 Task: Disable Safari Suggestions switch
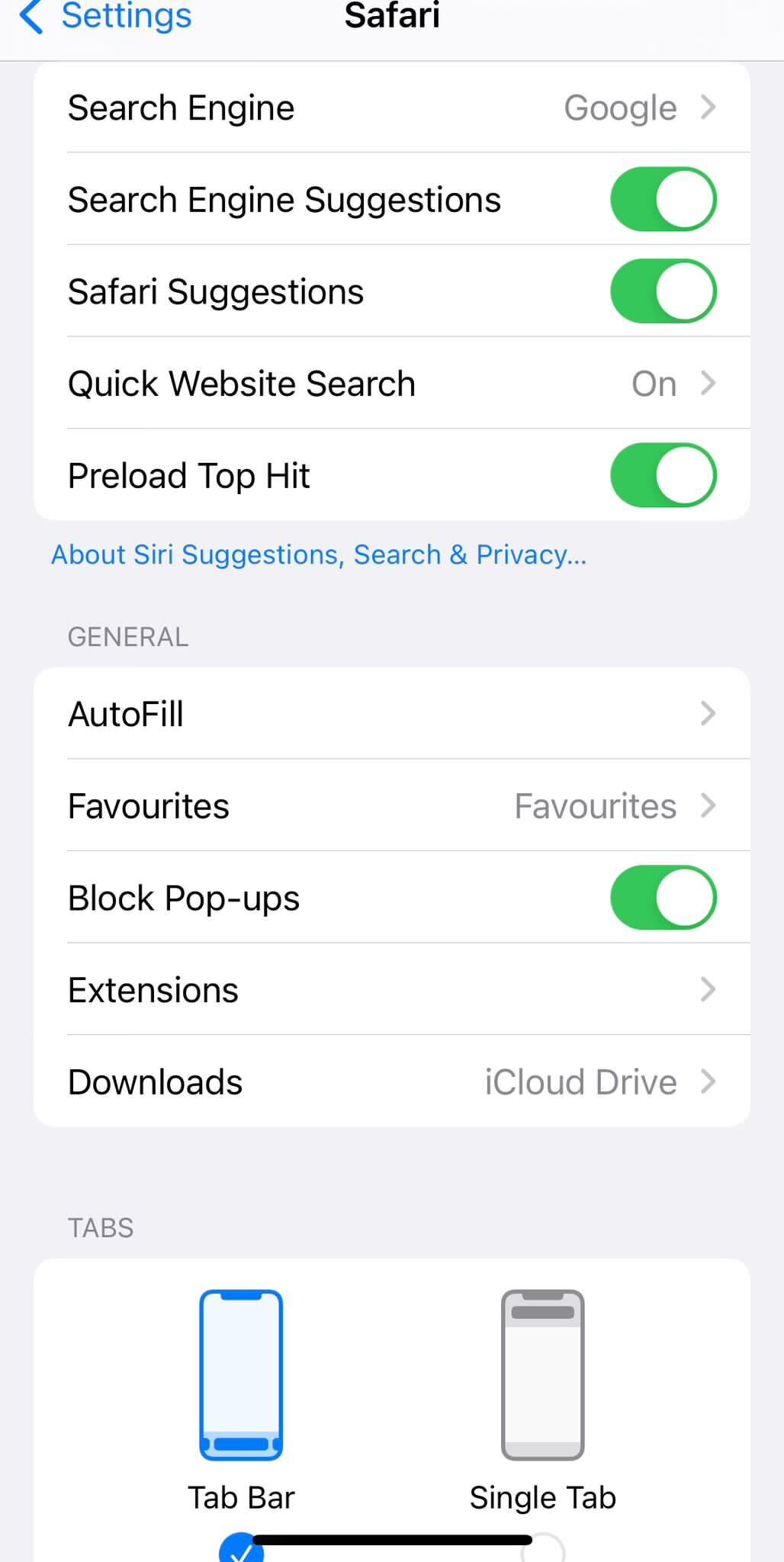pos(663,291)
